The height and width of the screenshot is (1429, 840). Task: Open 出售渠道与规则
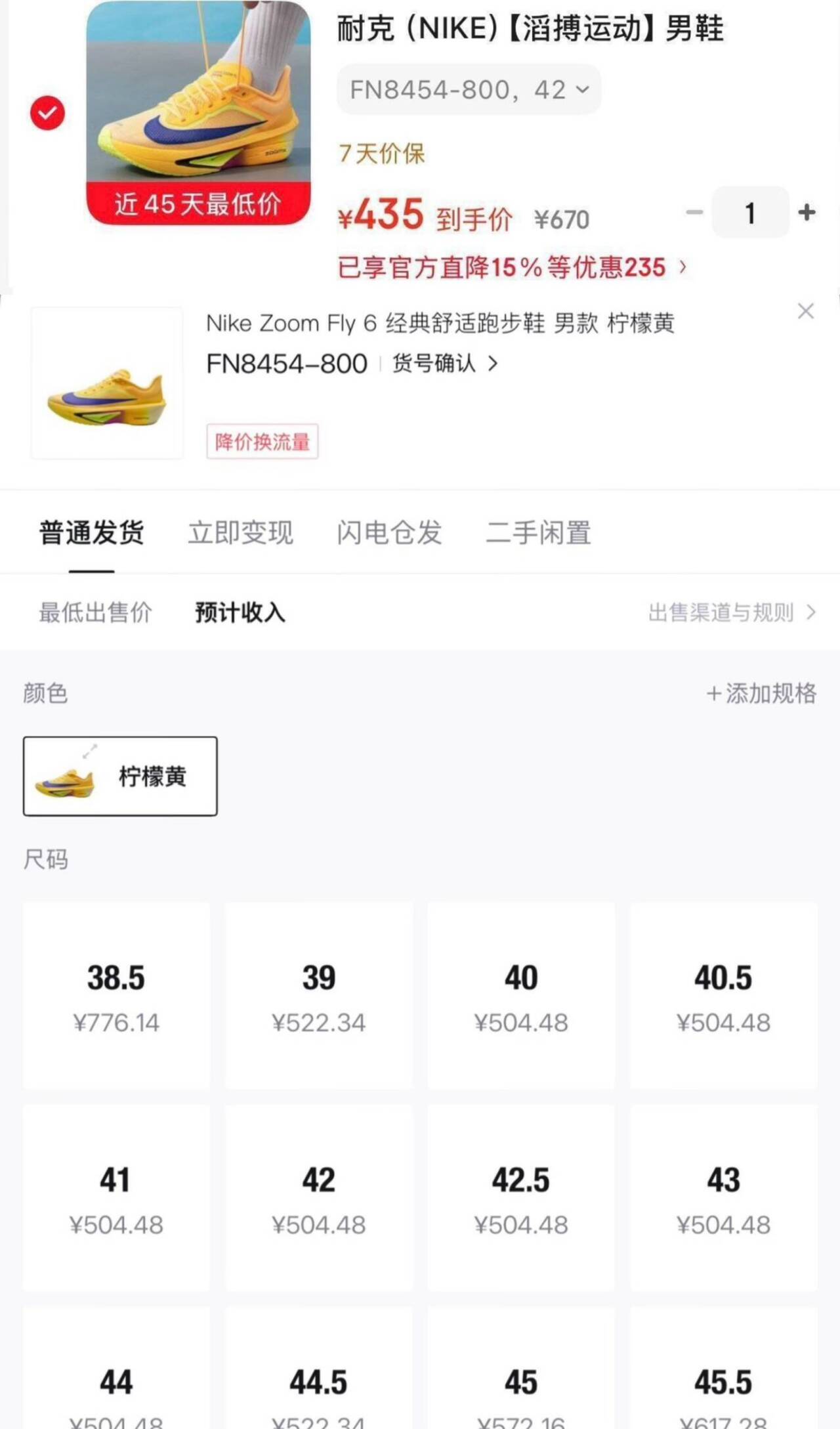pos(731,612)
